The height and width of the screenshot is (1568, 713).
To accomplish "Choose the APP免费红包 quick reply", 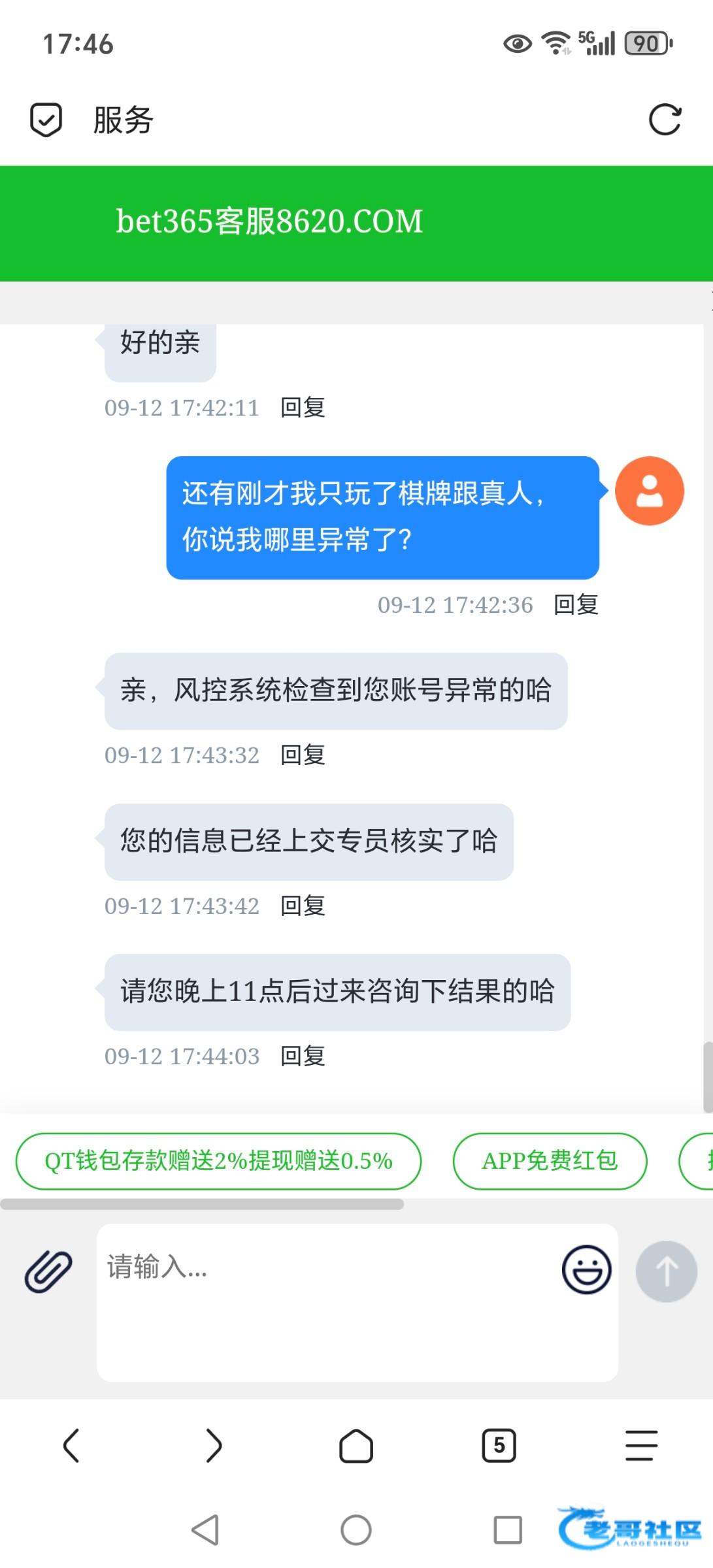I will pos(550,1161).
